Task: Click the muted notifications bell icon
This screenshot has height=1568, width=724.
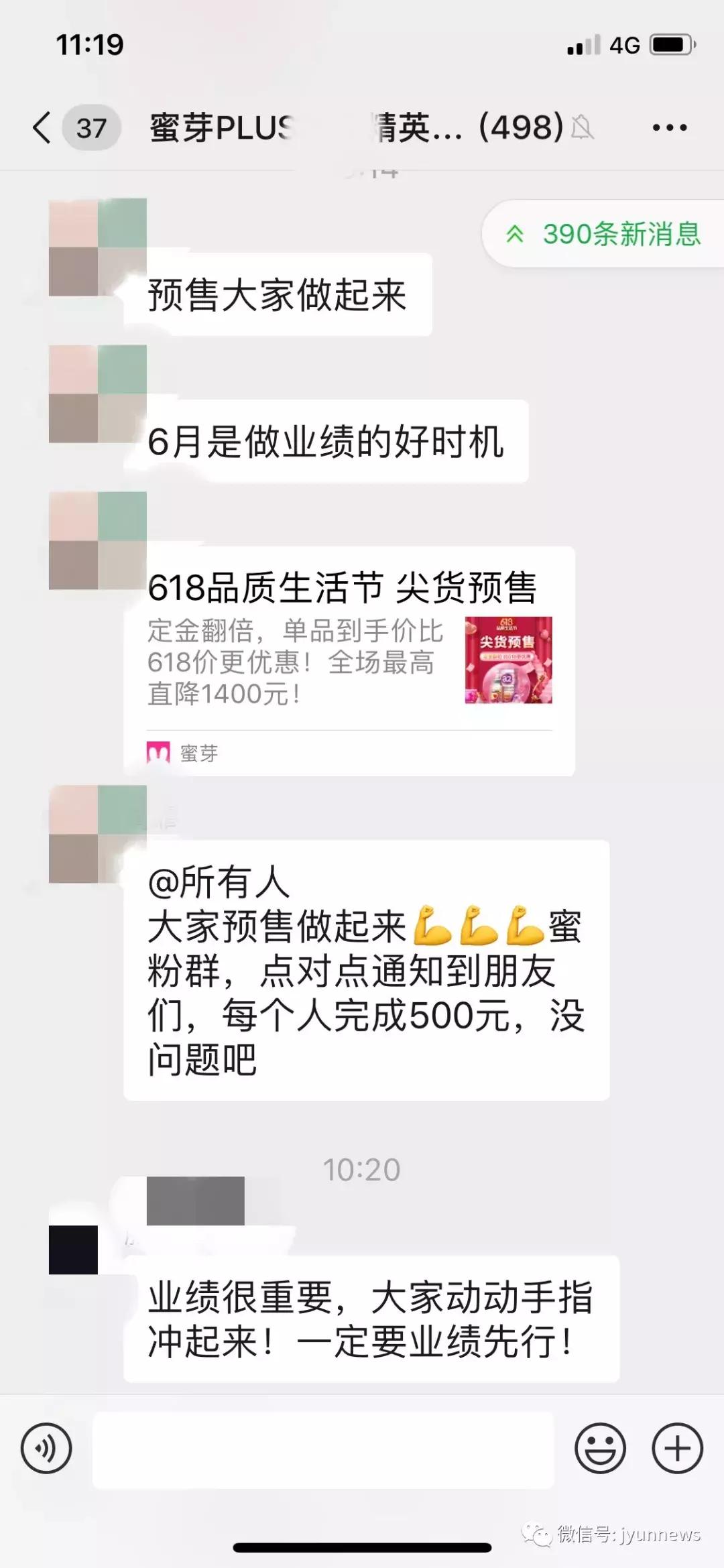Action: [583, 127]
